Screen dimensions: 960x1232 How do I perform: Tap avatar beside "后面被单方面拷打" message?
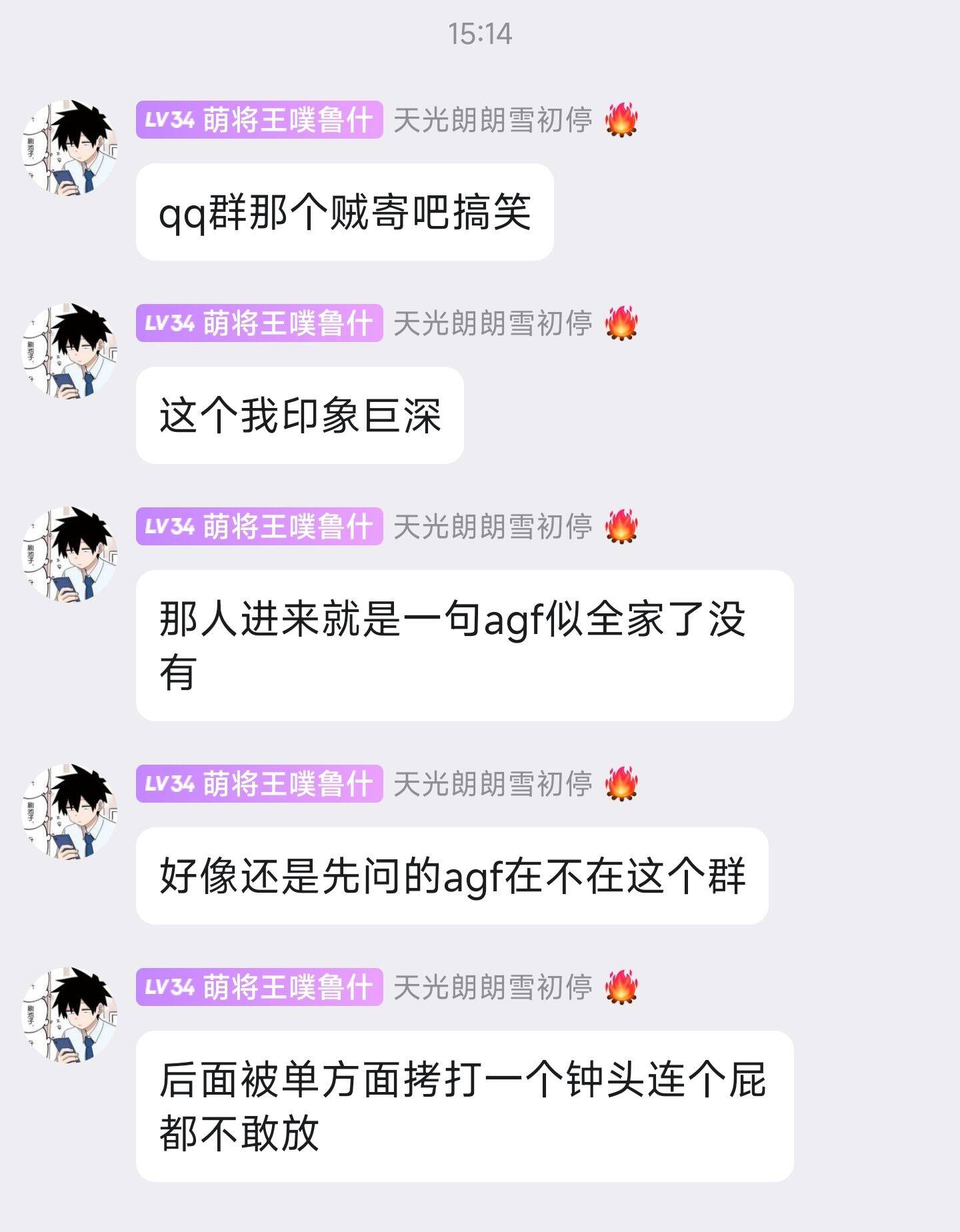tap(69, 1015)
